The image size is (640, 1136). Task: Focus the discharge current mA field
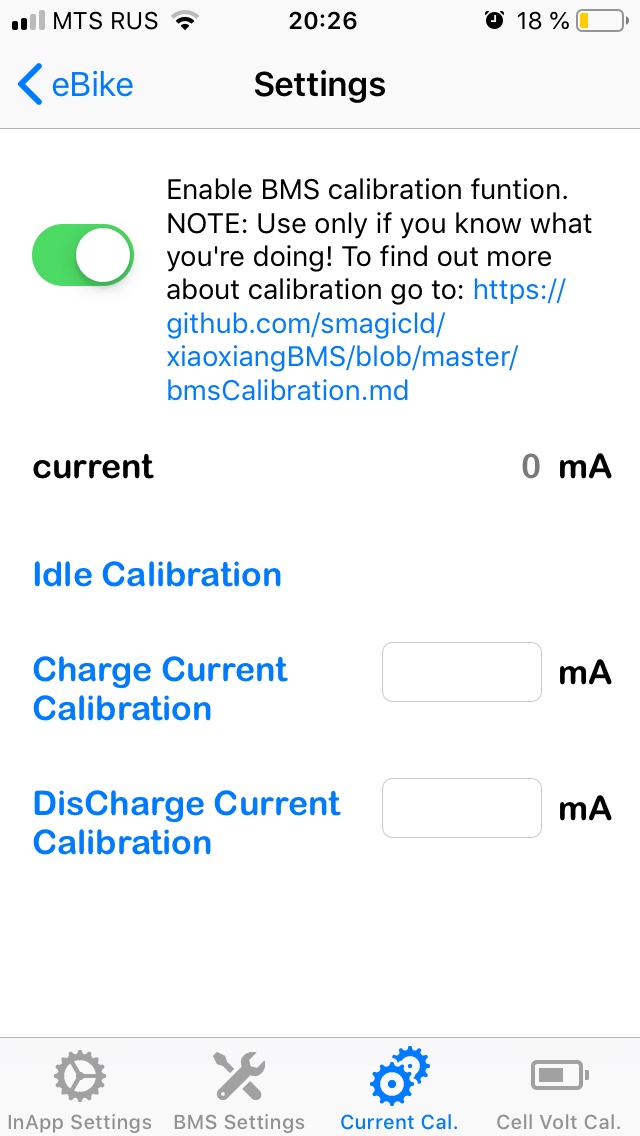pos(462,808)
